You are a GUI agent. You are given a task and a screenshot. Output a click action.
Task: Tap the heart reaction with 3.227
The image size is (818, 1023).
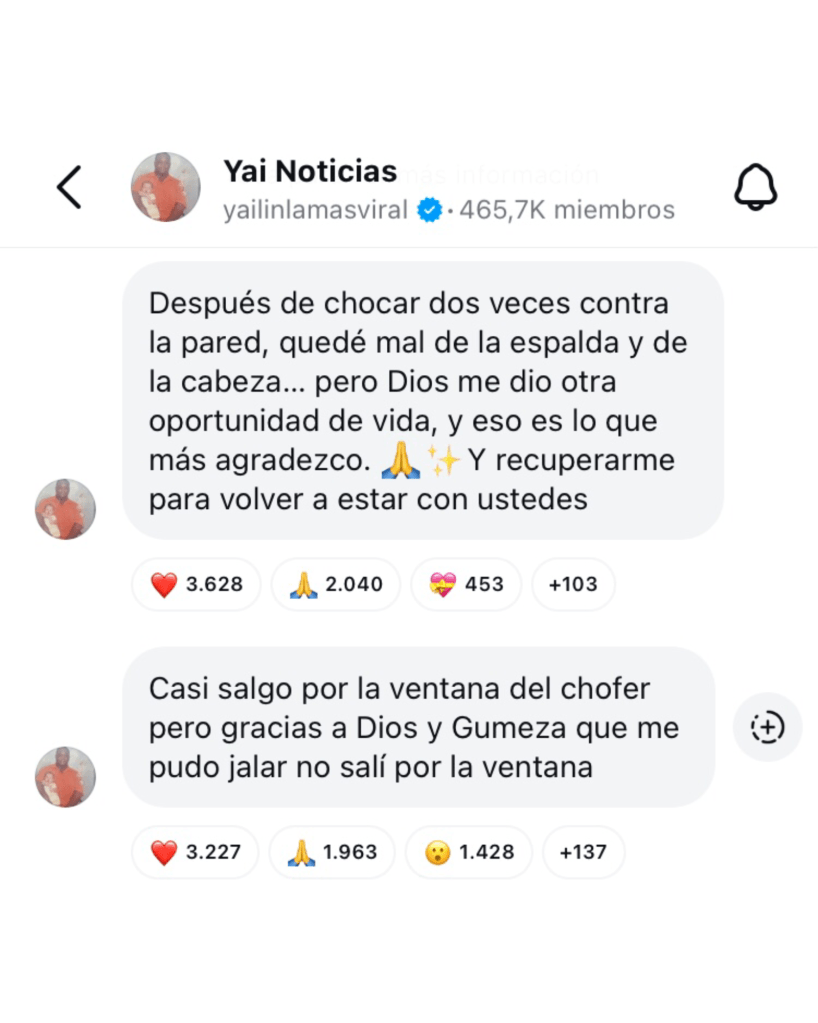[195, 853]
